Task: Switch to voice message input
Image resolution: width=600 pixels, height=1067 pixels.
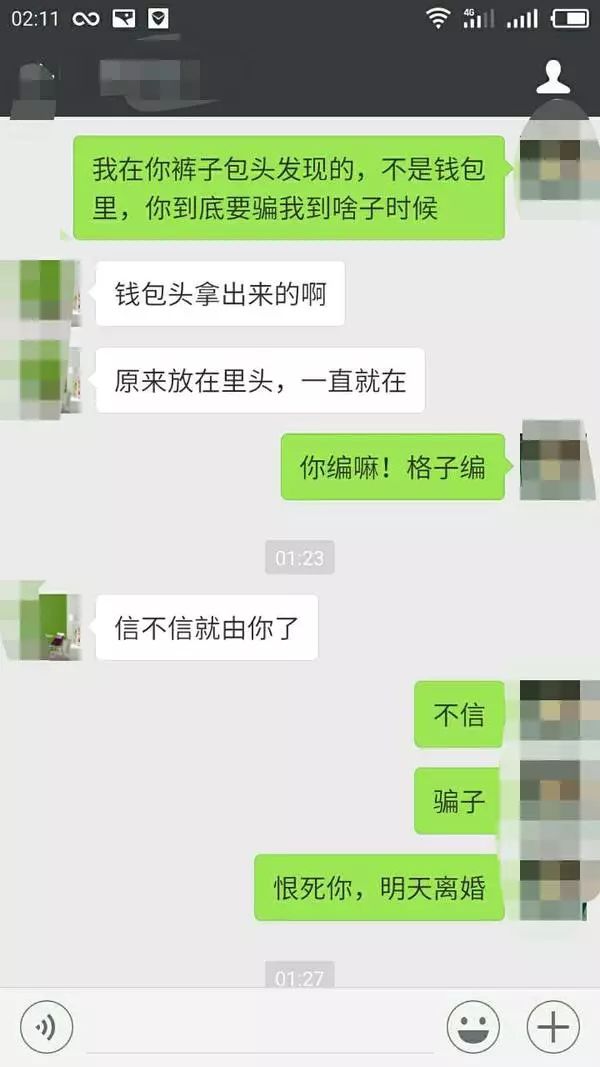Action: 45,1027
